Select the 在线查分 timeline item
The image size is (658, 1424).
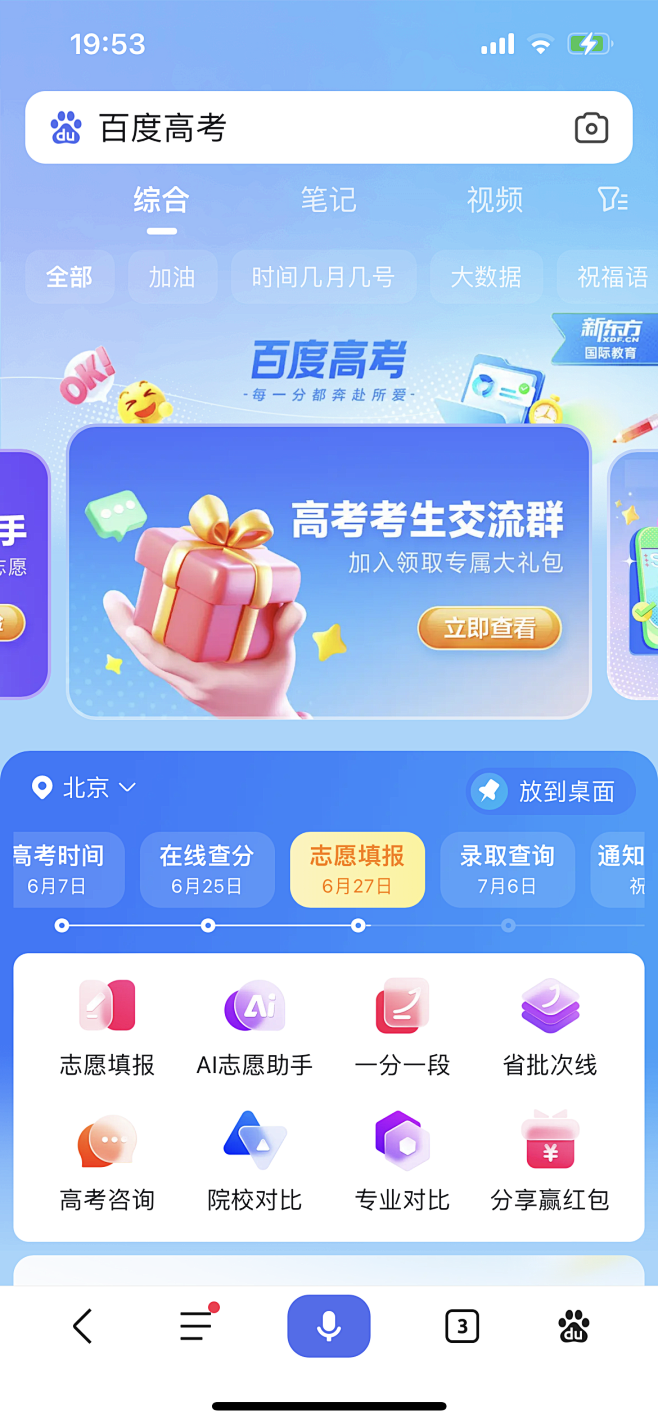coord(207,869)
